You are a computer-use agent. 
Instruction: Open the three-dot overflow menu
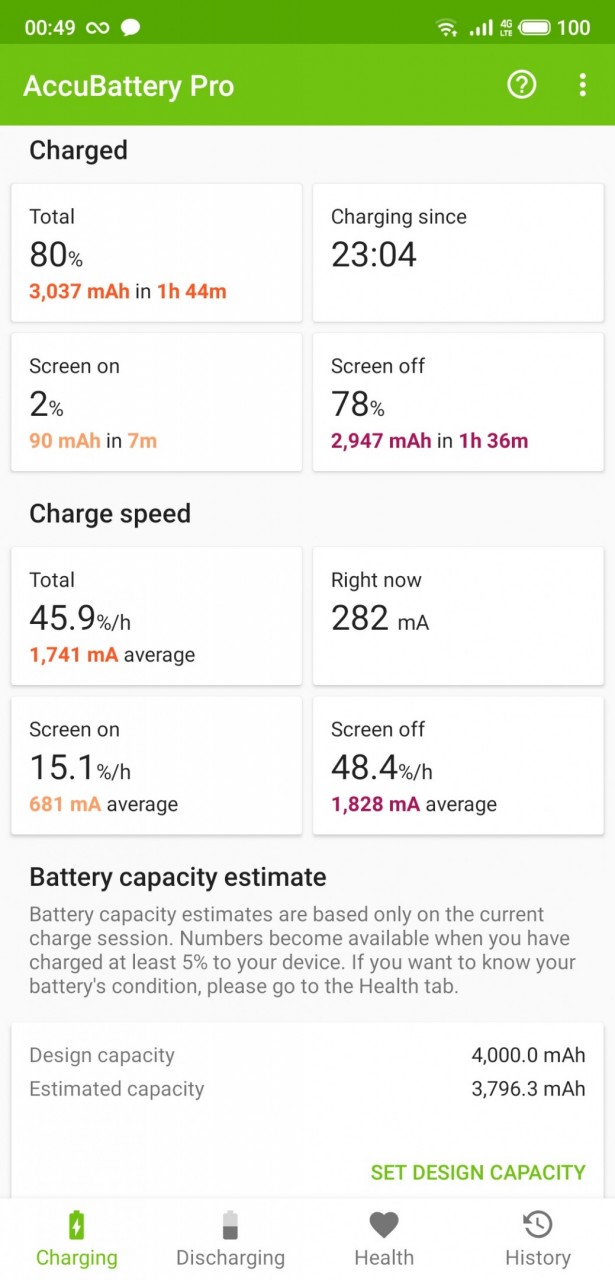point(583,85)
